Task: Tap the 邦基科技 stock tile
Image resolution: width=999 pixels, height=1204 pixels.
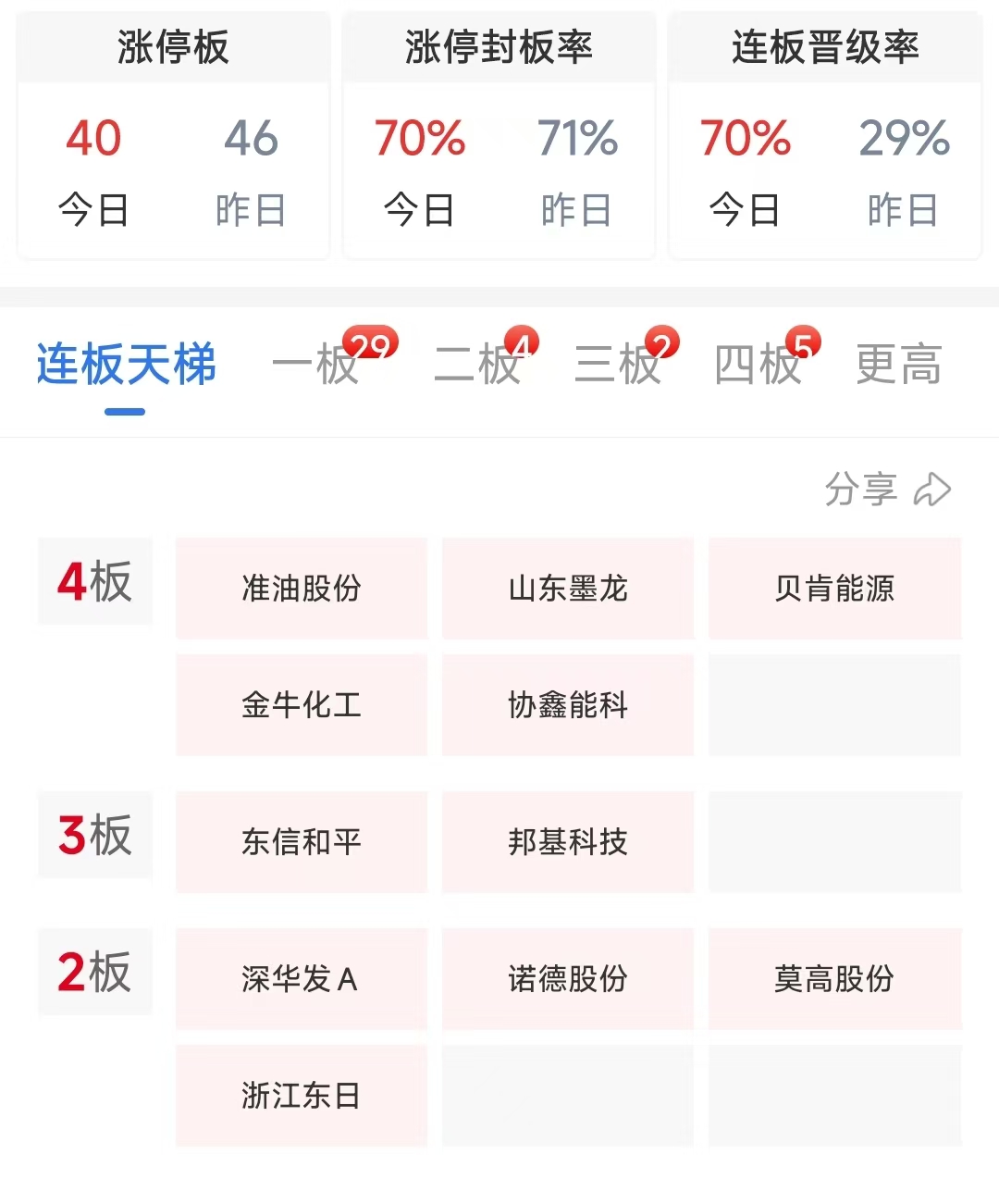Action: pos(568,842)
